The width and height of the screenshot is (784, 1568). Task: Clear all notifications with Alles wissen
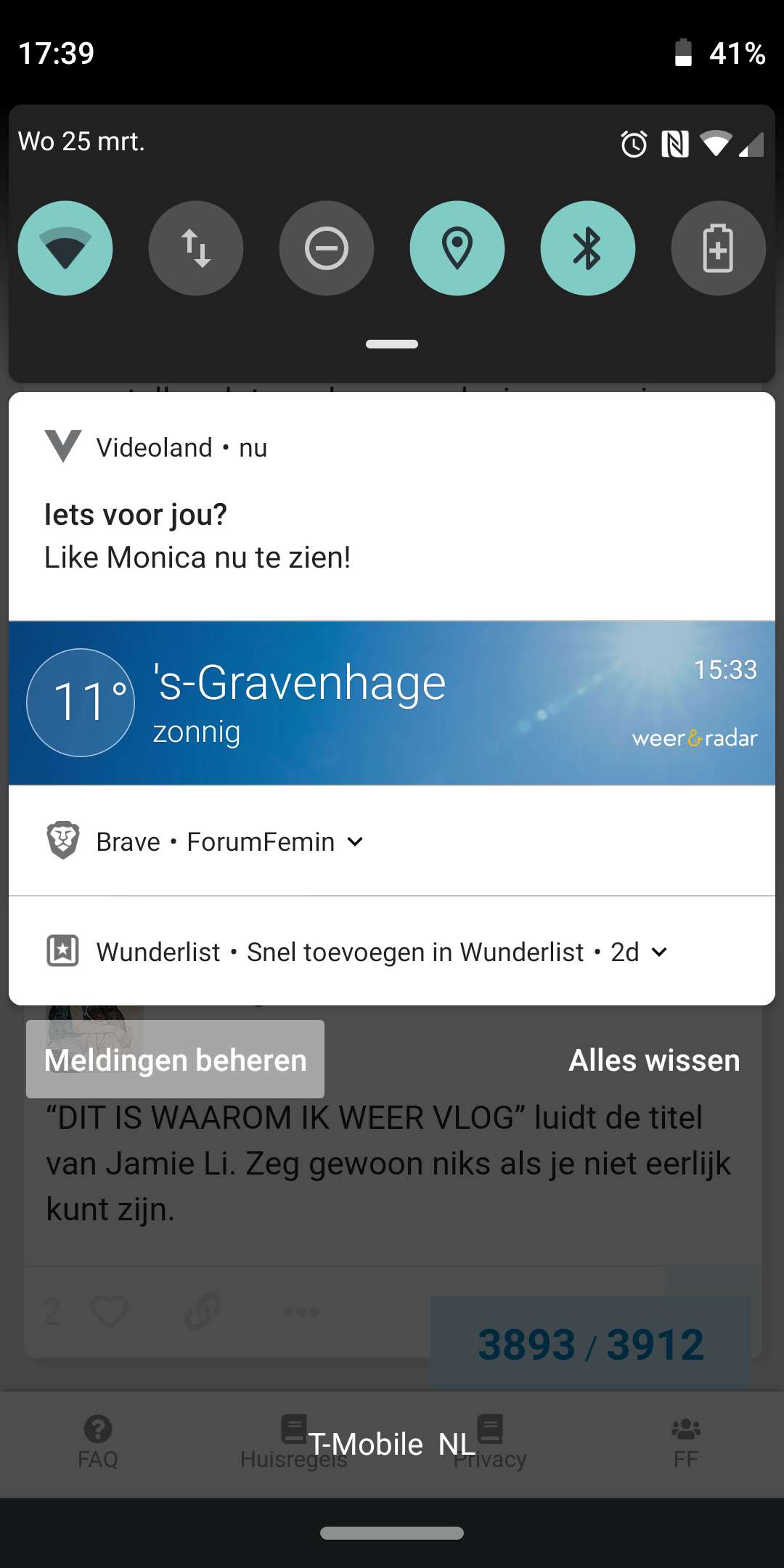[654, 1060]
